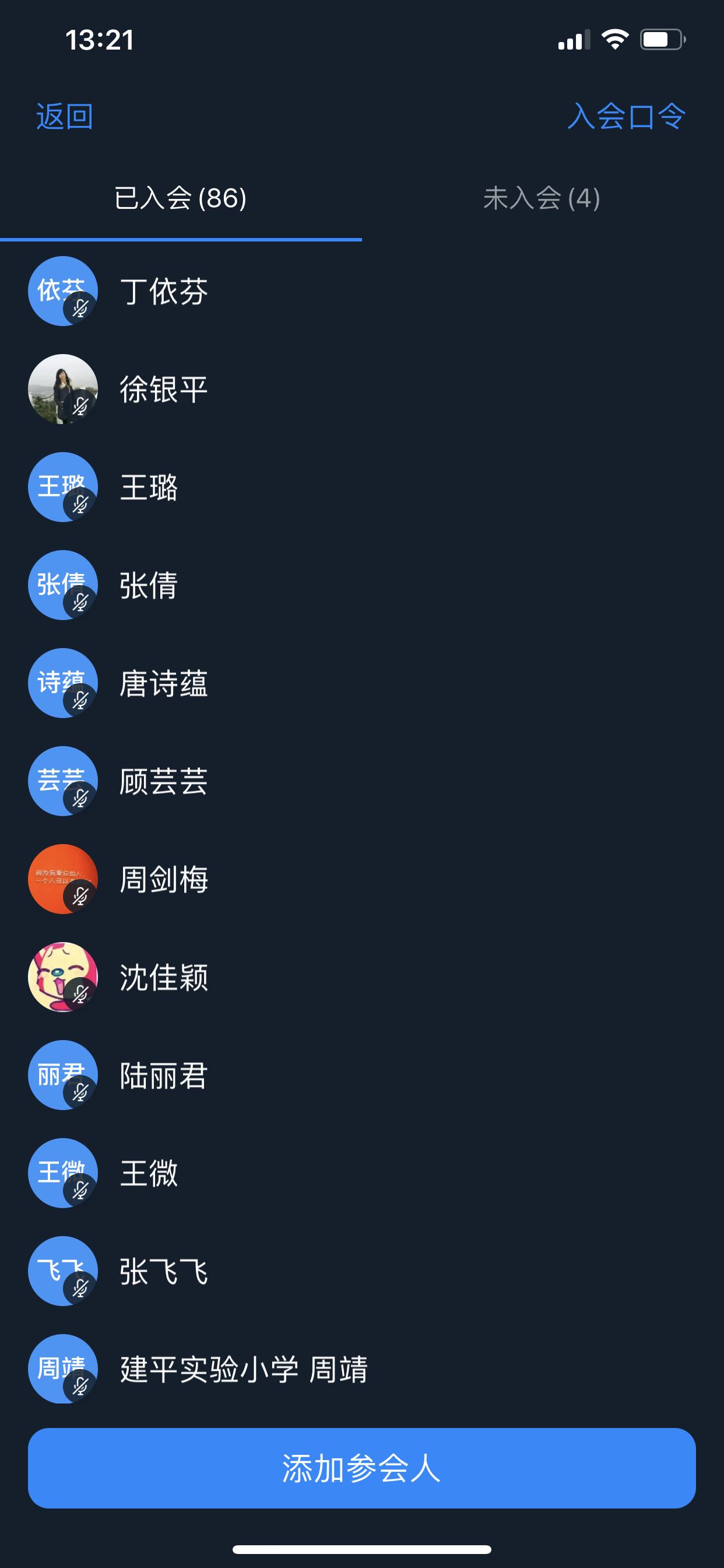Open participant 唐诗蕴
Image resolution: width=724 pixels, height=1568 pixels.
click(164, 684)
